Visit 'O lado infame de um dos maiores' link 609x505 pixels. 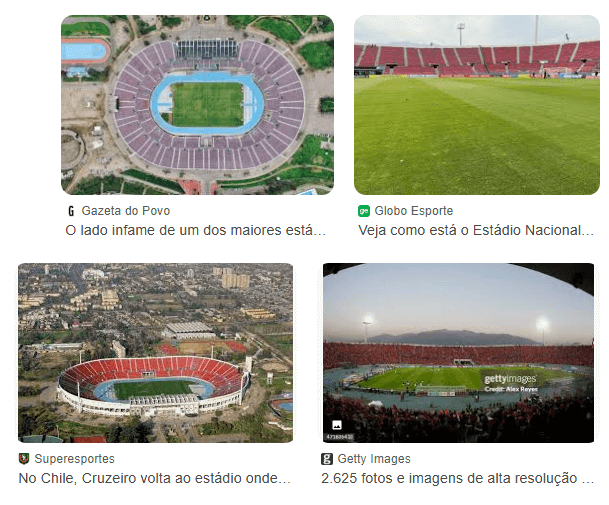click(x=196, y=230)
